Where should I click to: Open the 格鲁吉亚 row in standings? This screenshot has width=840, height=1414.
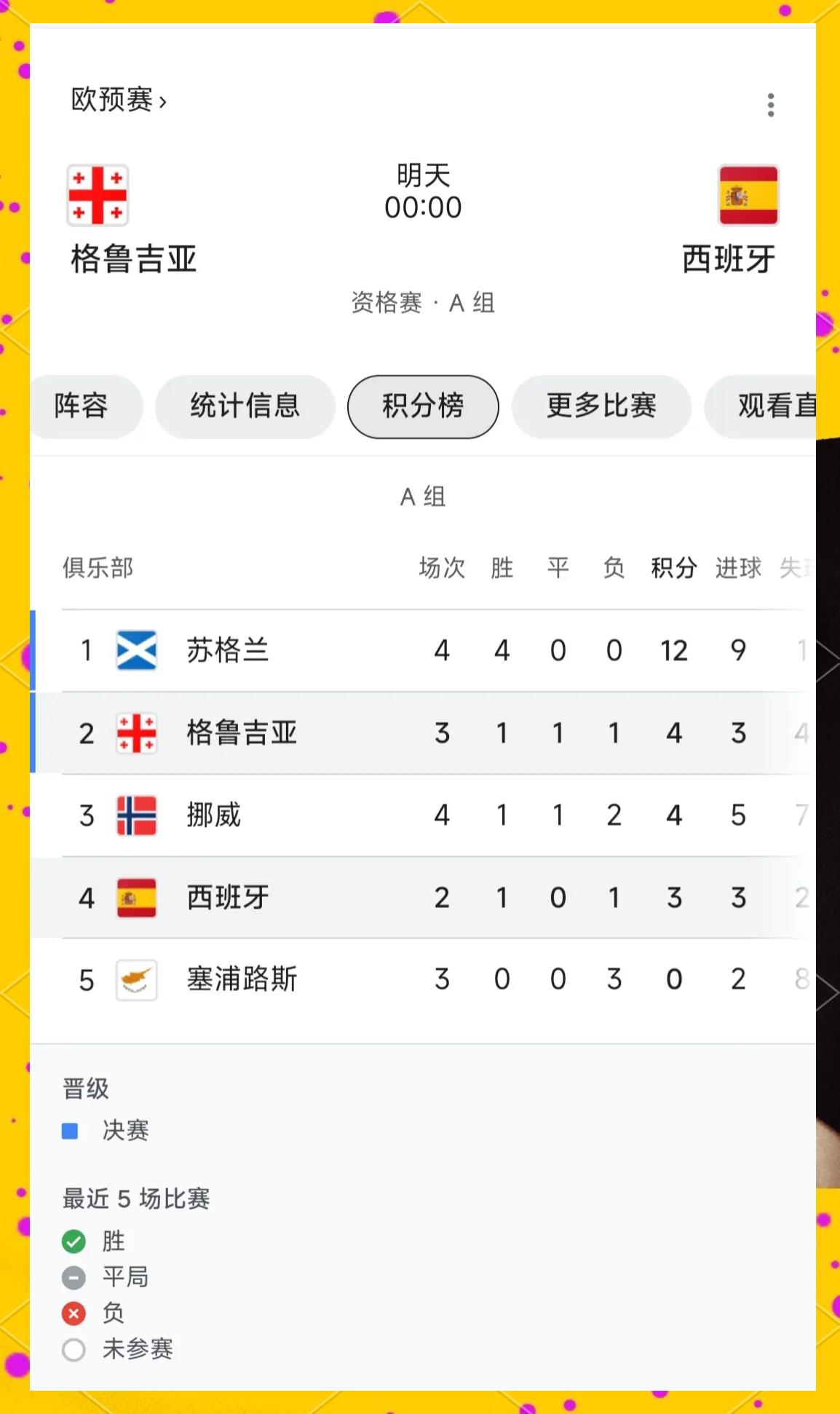[x=242, y=732]
